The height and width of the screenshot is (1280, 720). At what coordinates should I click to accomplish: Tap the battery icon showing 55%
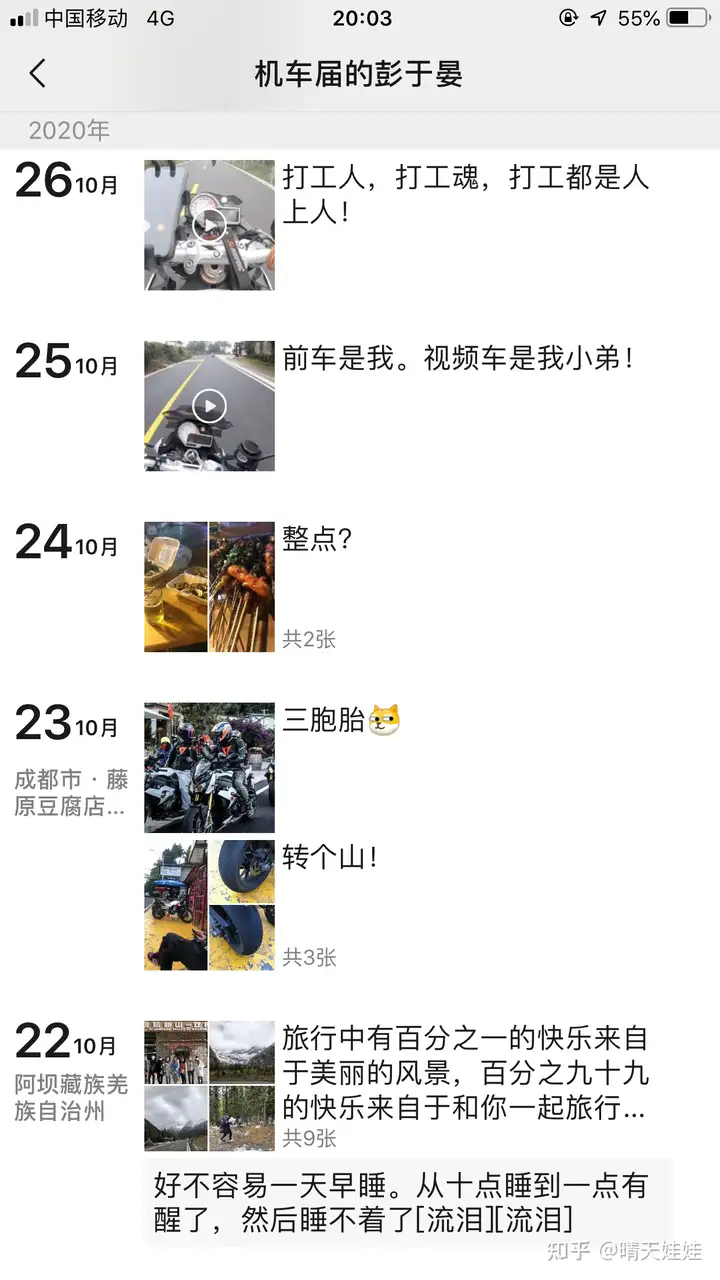690,17
